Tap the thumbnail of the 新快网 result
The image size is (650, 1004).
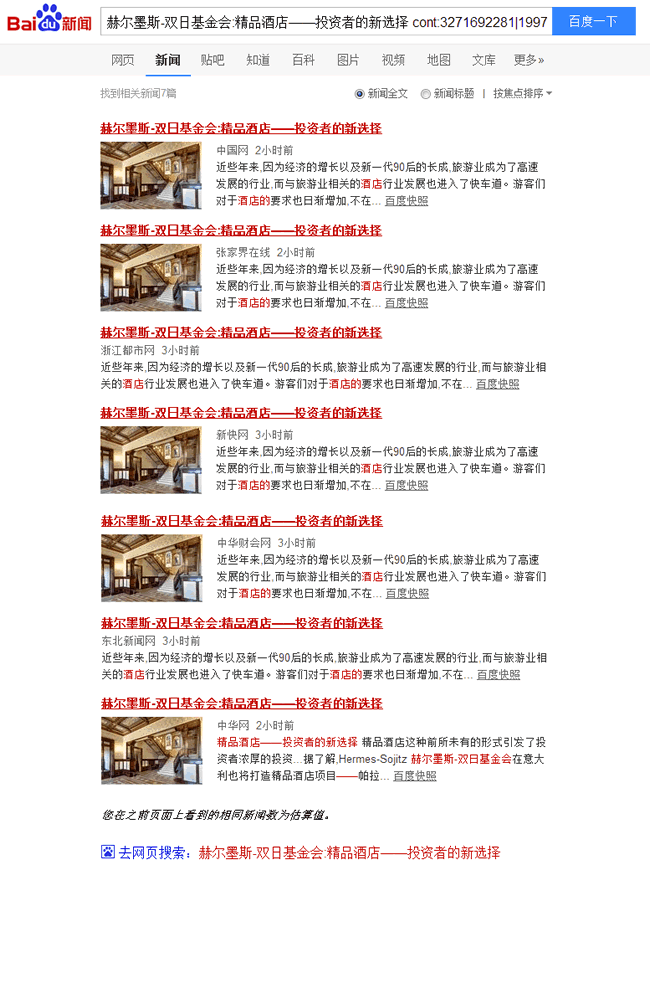150,460
